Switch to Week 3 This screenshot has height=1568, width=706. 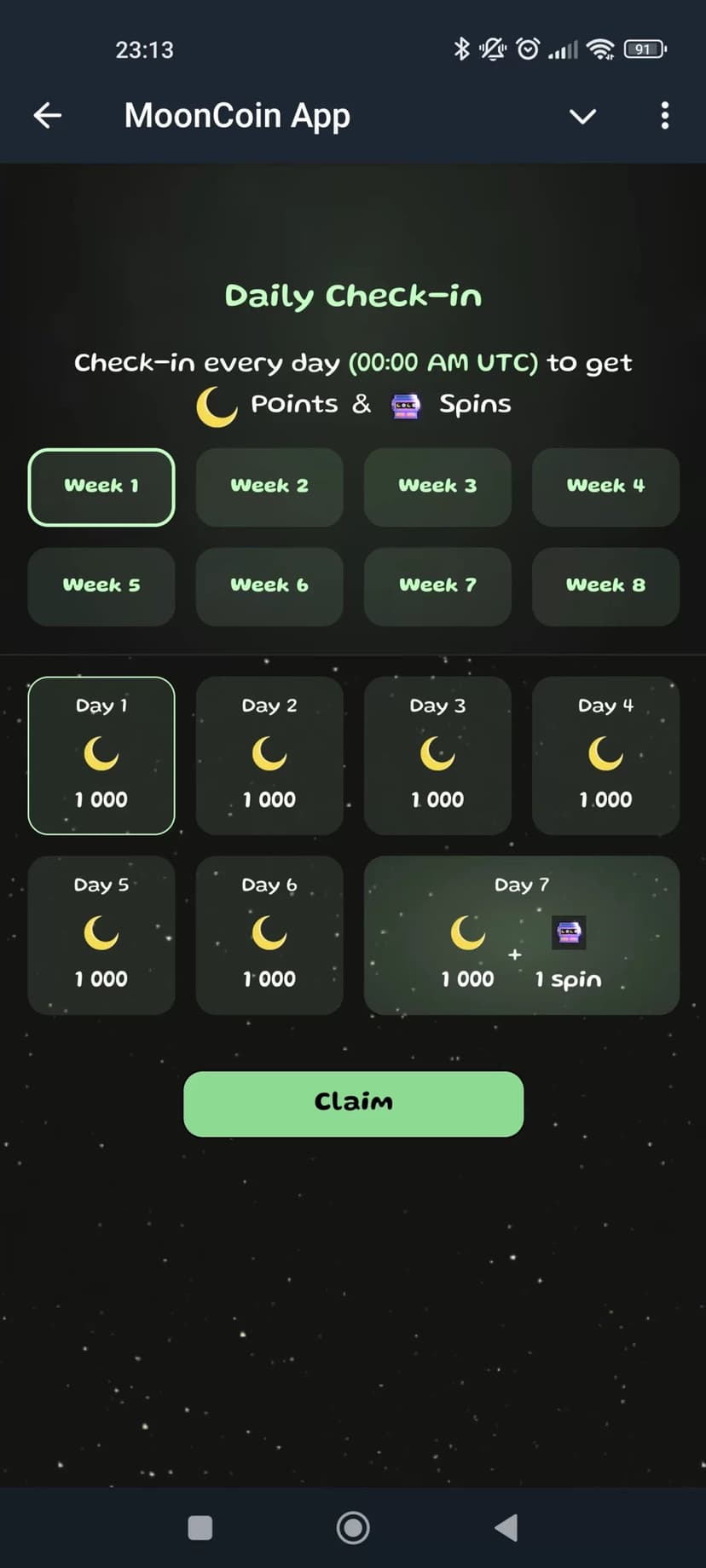point(437,487)
